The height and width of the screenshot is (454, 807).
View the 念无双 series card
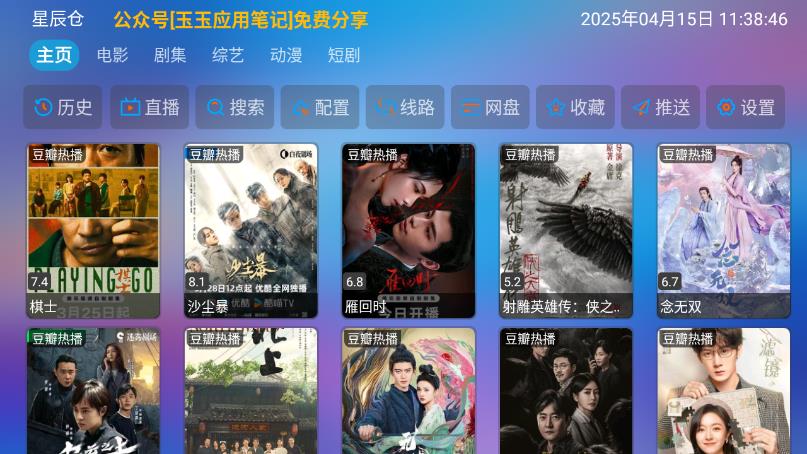point(723,230)
